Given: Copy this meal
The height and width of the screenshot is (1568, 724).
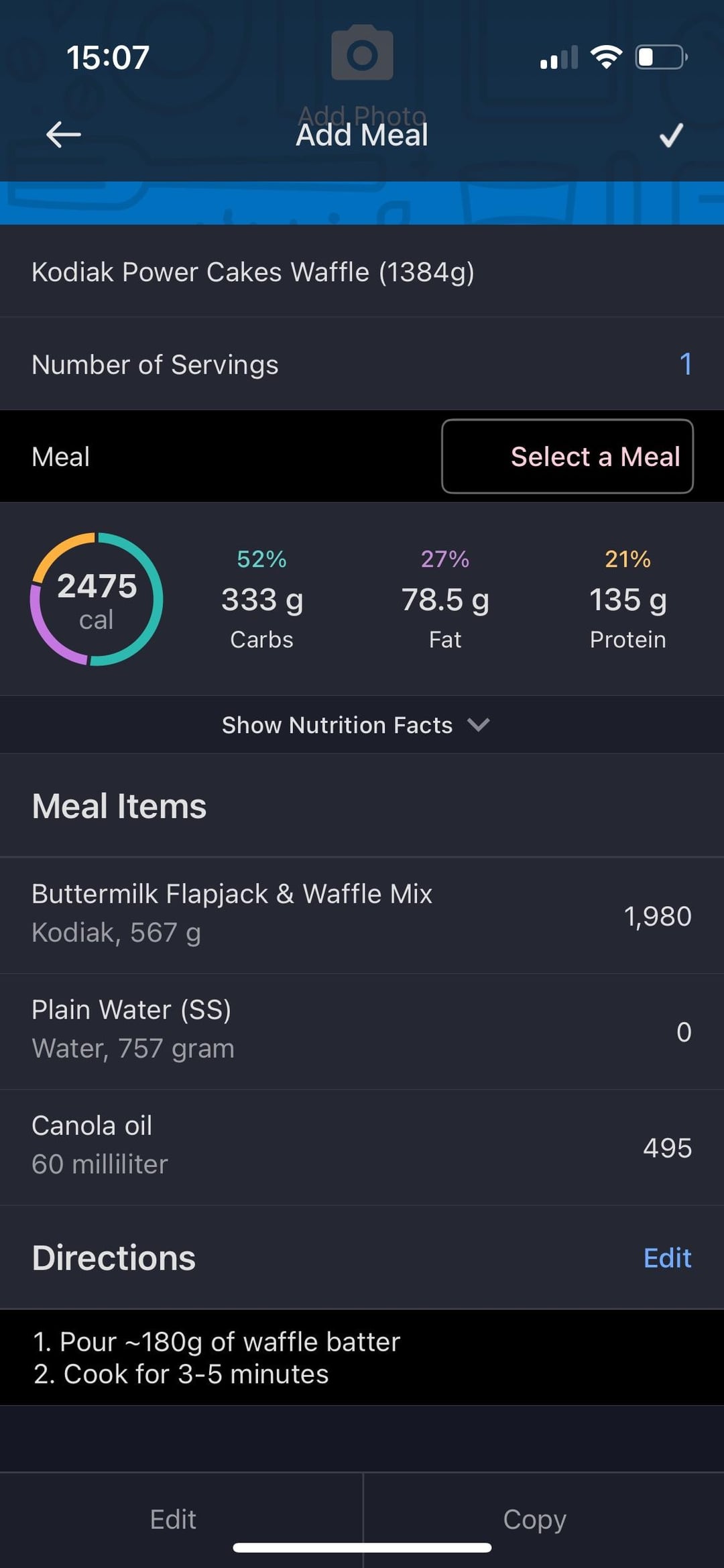Looking at the screenshot, I should tap(534, 1519).
